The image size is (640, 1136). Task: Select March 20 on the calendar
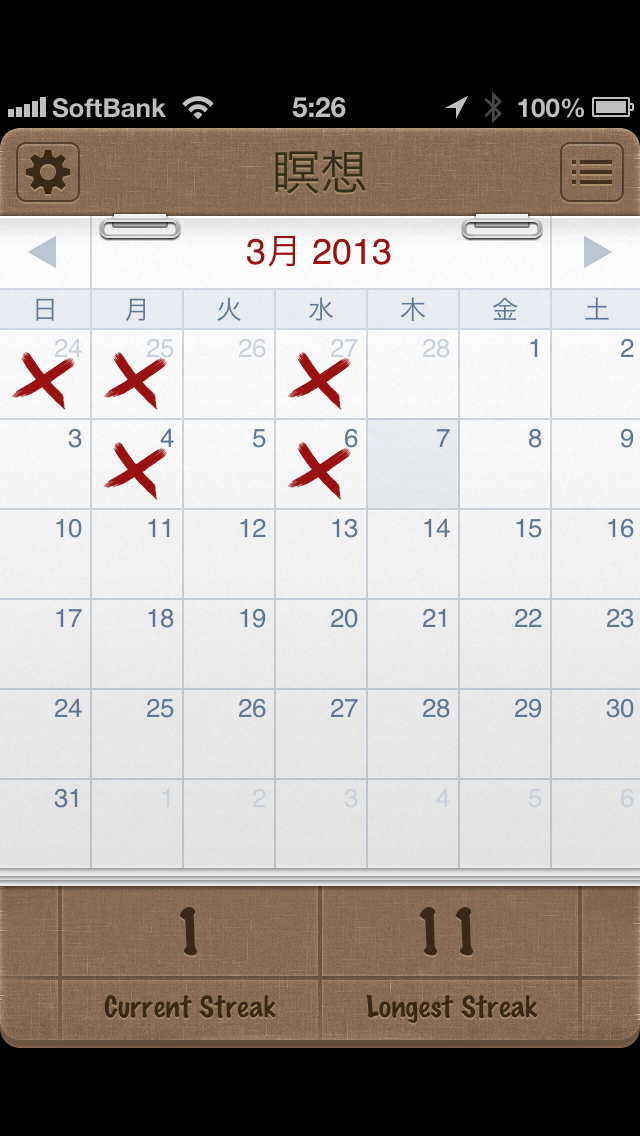coord(321,645)
